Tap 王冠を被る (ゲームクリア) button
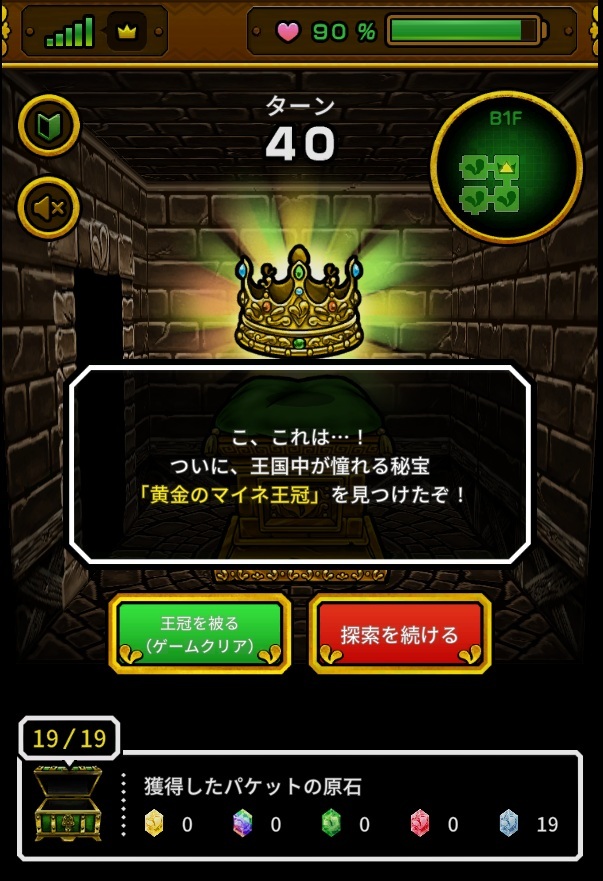This screenshot has width=603, height=881. tap(200, 634)
